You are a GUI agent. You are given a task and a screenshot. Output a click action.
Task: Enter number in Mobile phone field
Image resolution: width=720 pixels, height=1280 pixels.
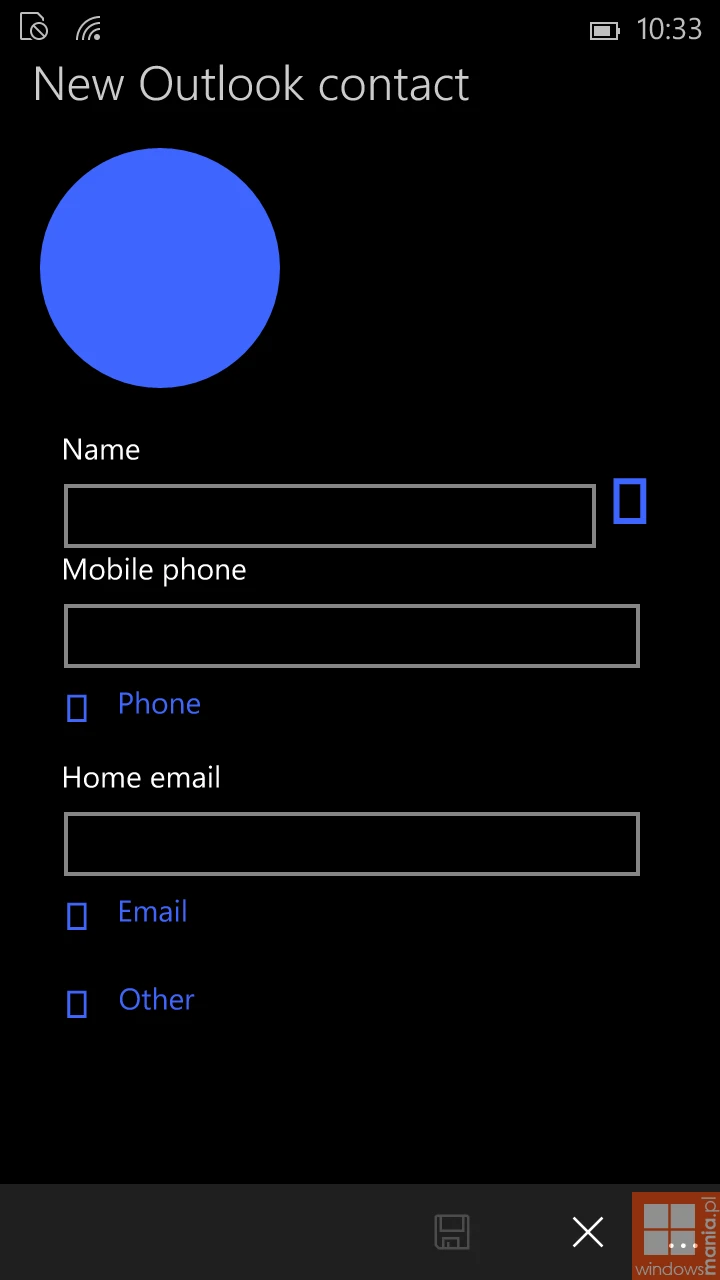[351, 636]
